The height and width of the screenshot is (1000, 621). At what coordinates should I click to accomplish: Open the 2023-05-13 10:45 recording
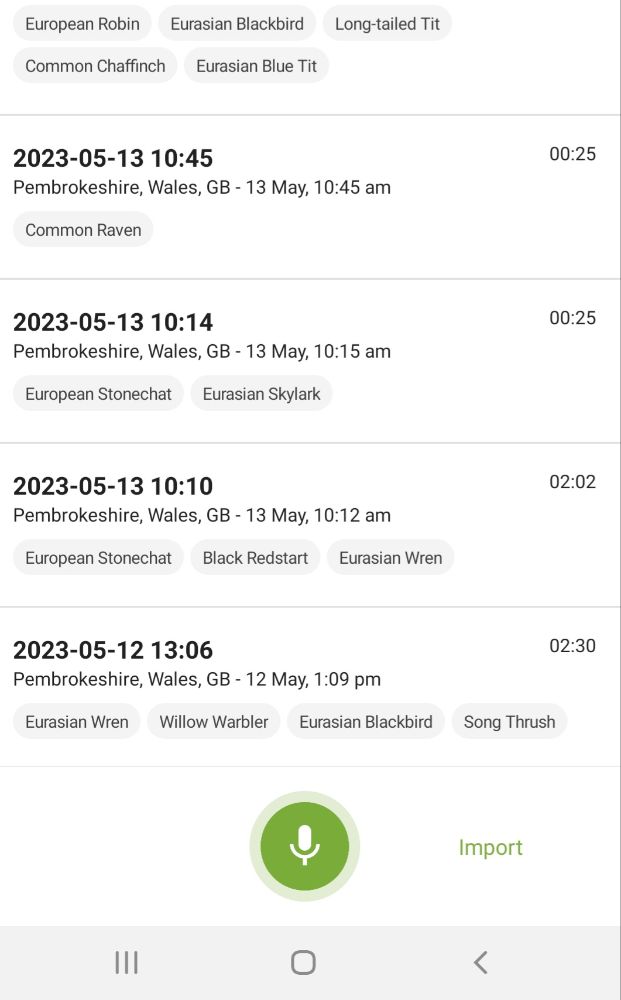coord(310,197)
